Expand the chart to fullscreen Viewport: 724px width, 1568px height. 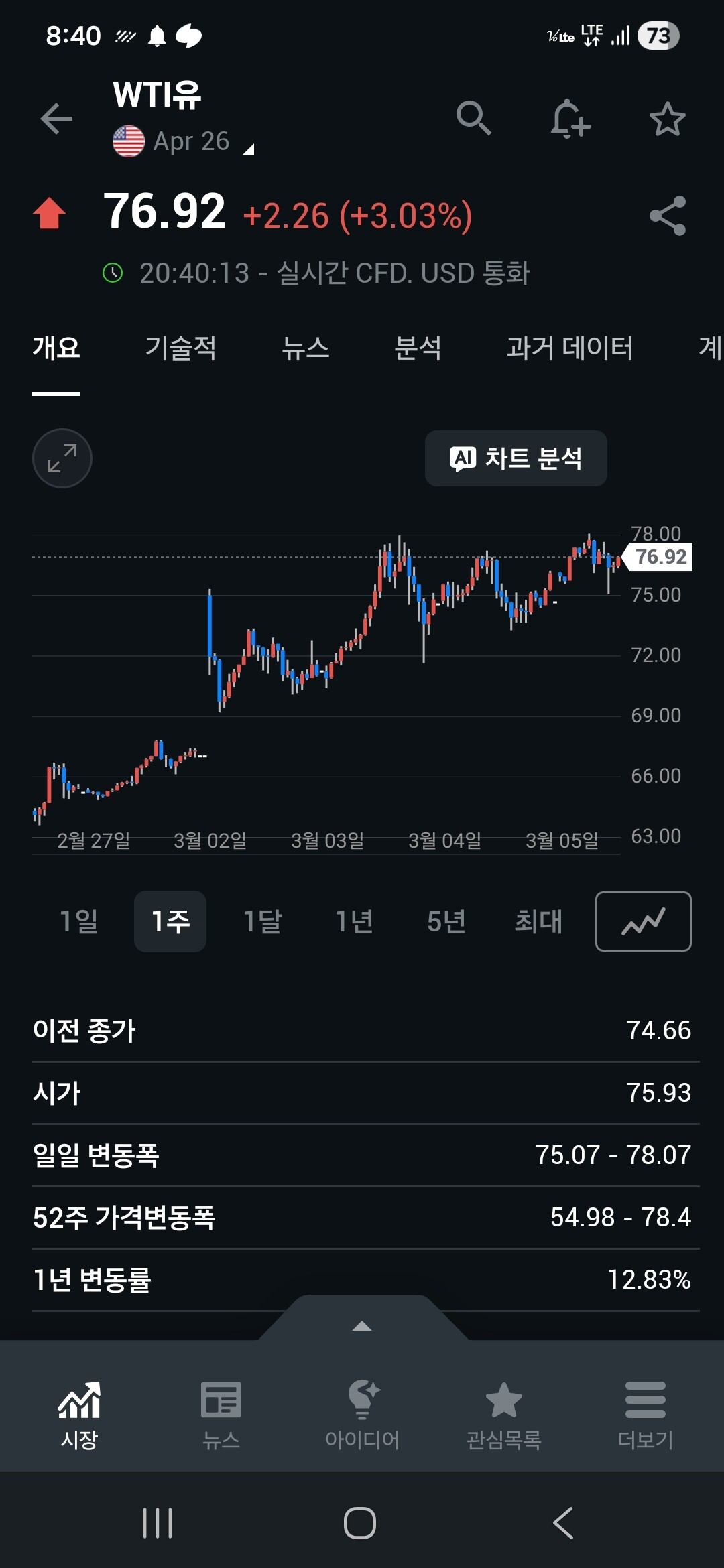pos(62,458)
